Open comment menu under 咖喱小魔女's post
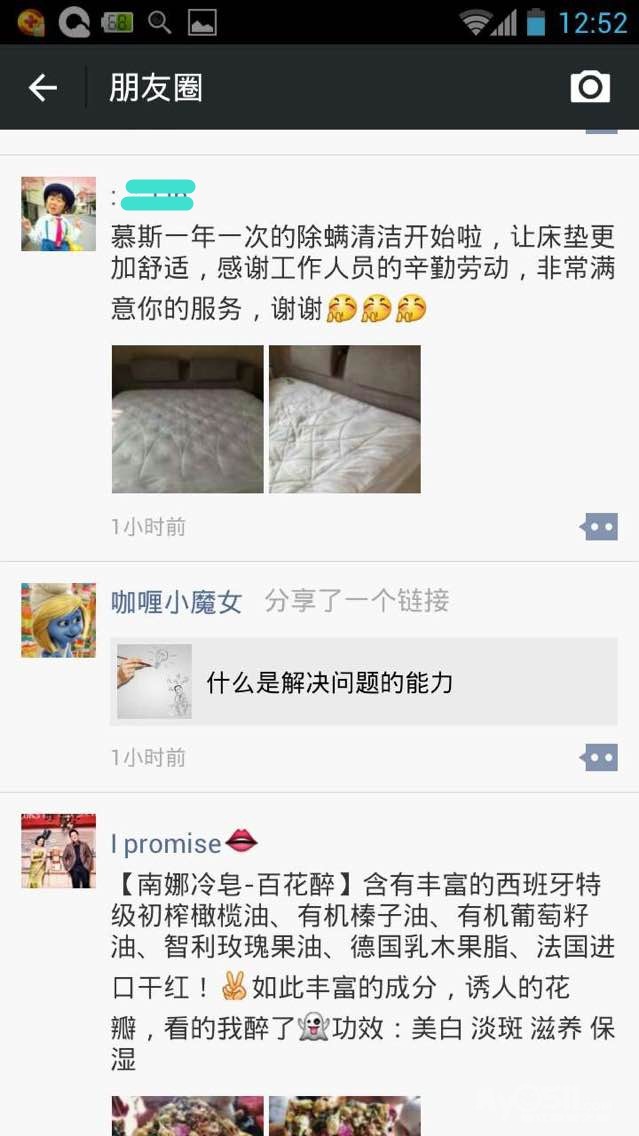Viewport: 639px width, 1136px height. coord(600,758)
